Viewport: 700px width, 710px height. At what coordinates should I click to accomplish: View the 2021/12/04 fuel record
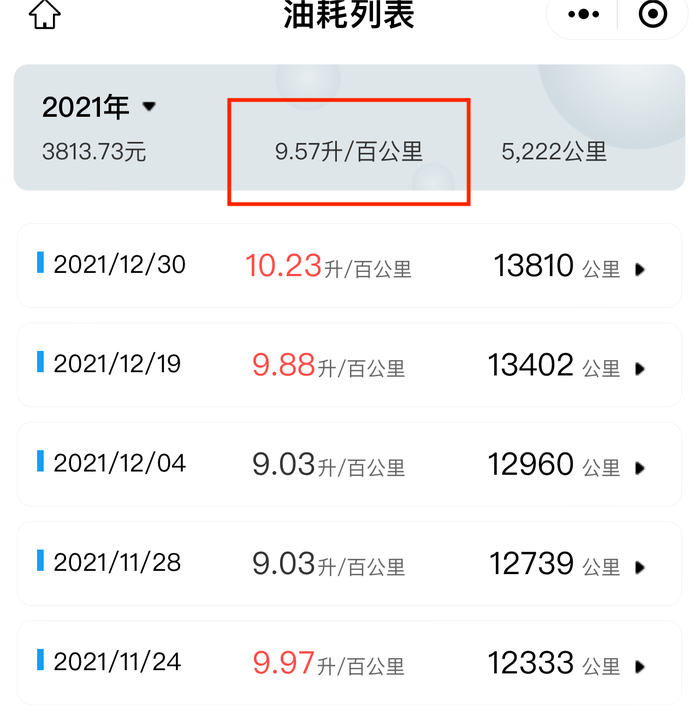click(x=350, y=464)
